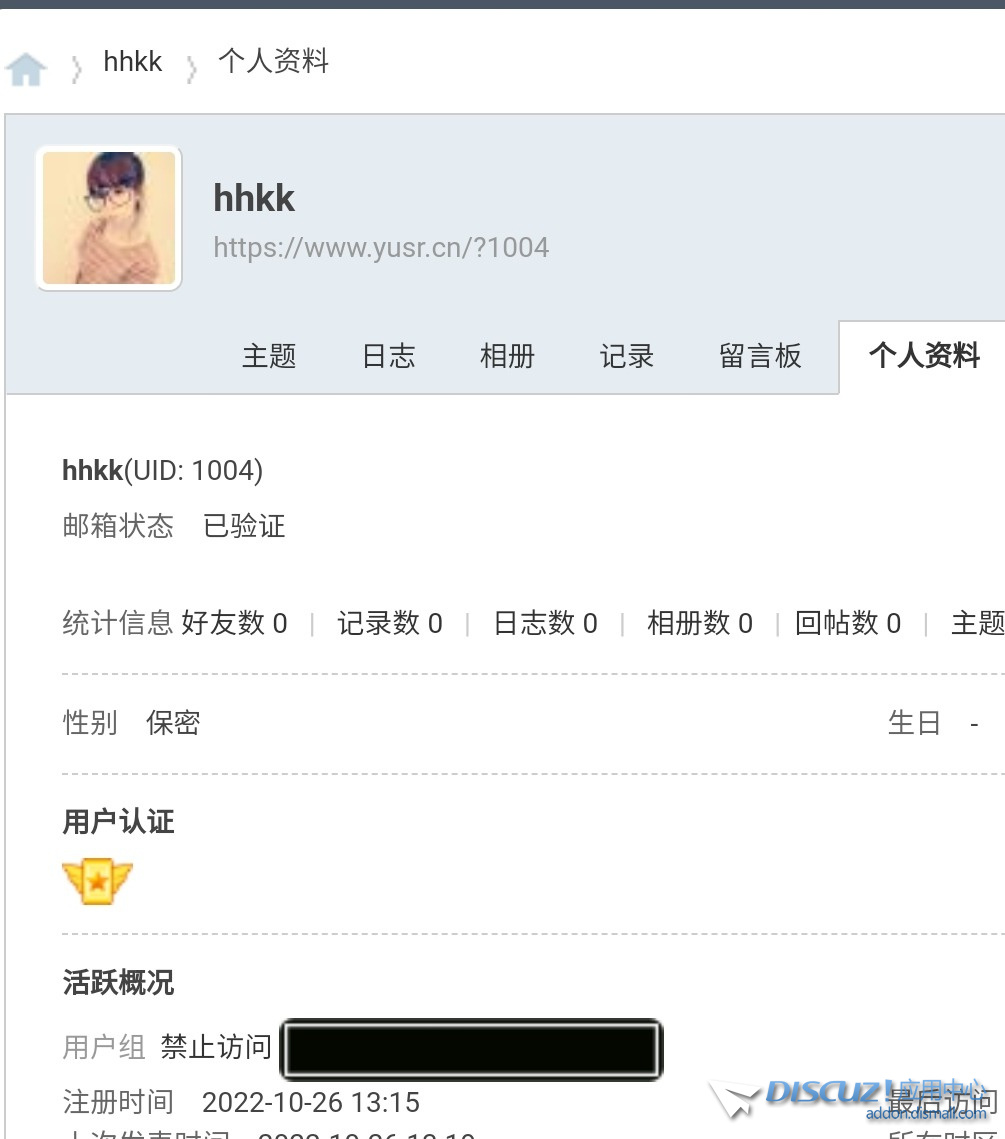View 记录数 records list

[389, 624]
